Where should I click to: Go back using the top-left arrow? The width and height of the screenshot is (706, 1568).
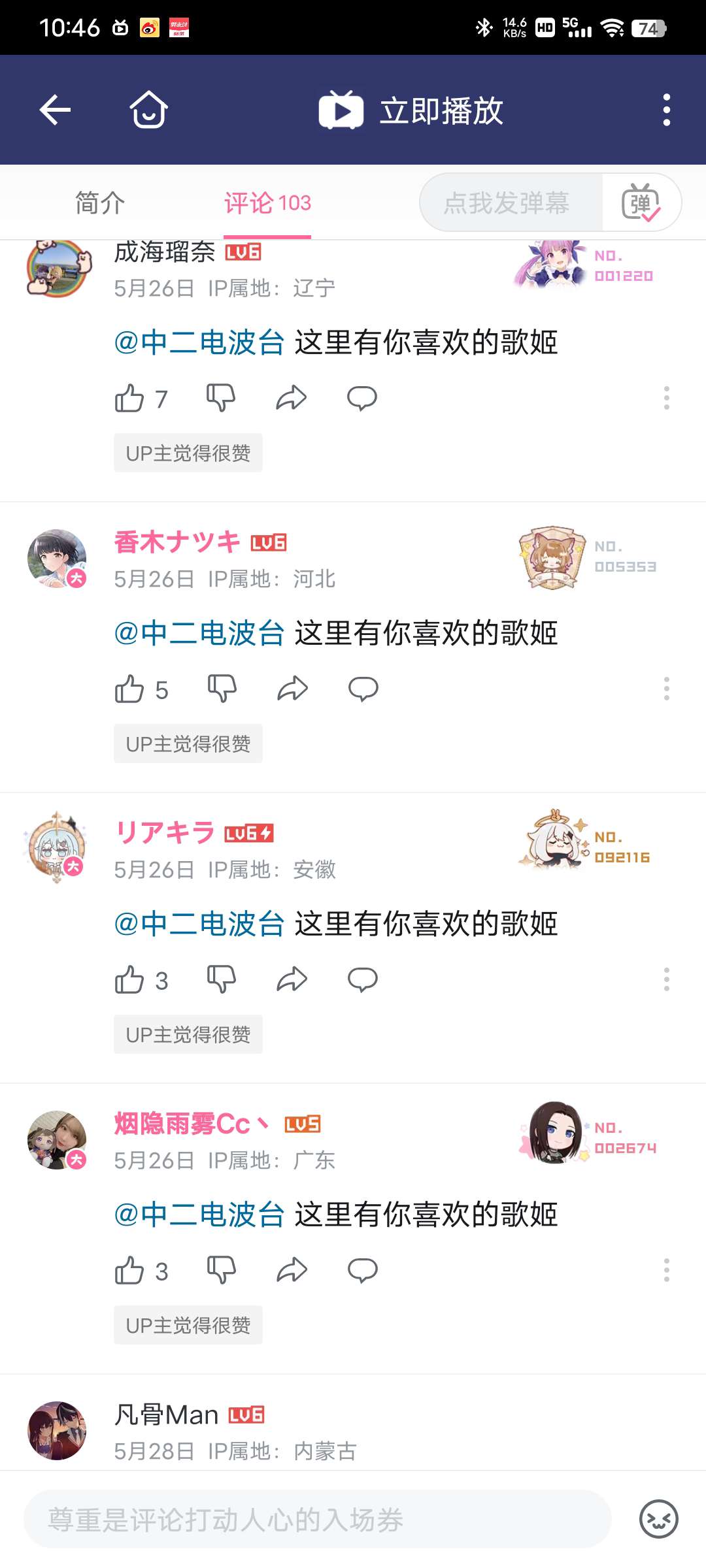pos(55,109)
